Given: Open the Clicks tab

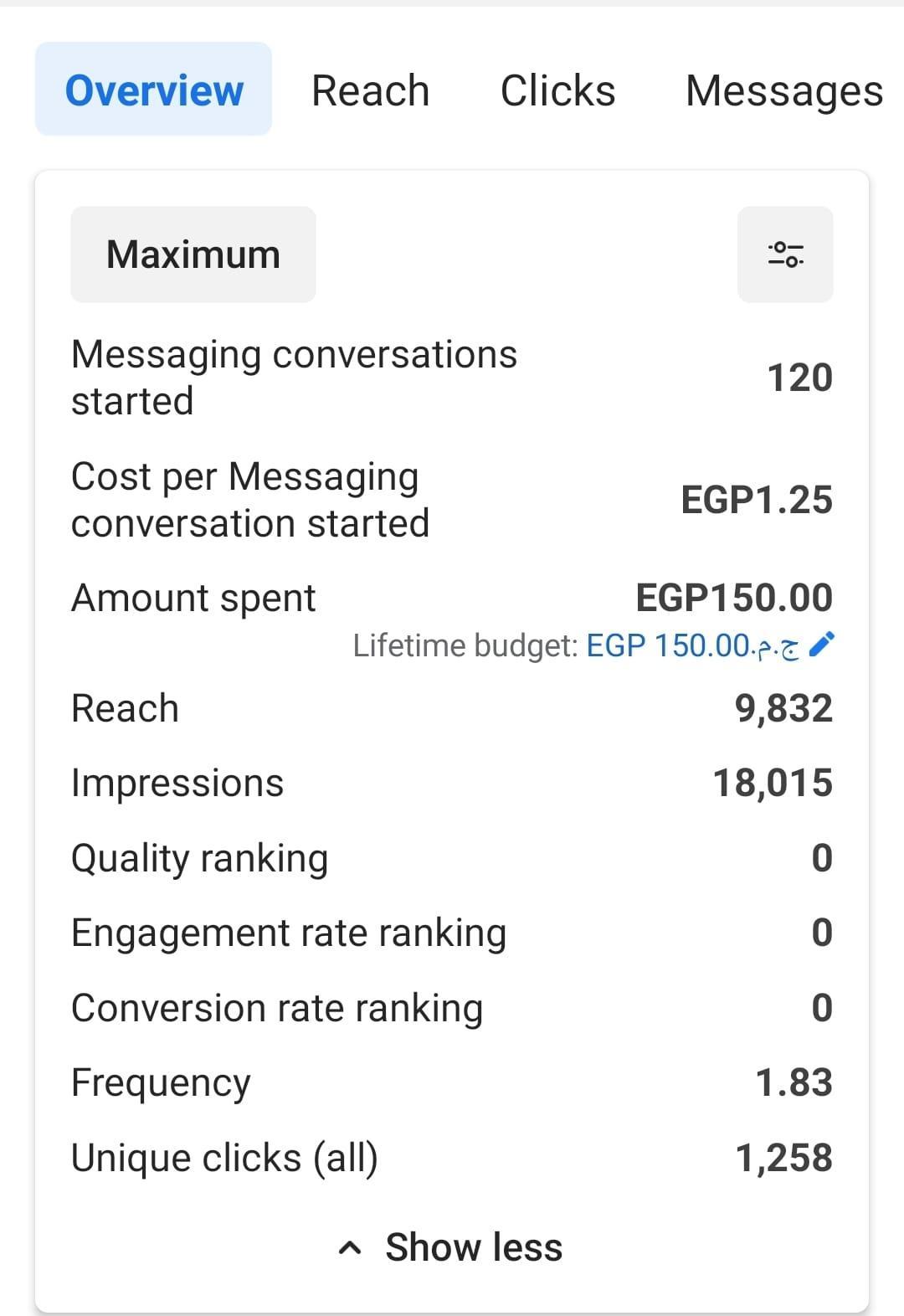Looking at the screenshot, I should tap(557, 90).
